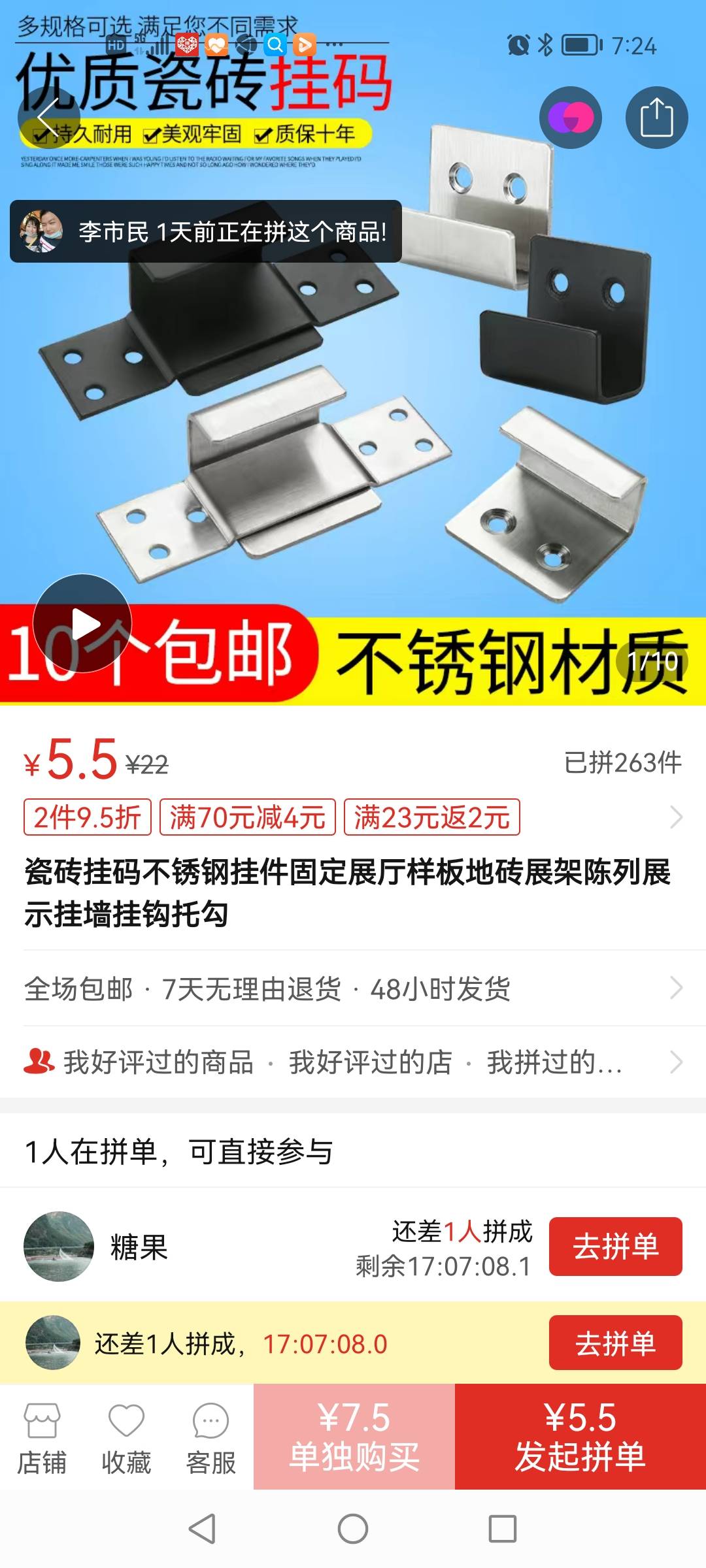Go back using the top-left arrow
The width and height of the screenshot is (706, 1568).
point(48,118)
